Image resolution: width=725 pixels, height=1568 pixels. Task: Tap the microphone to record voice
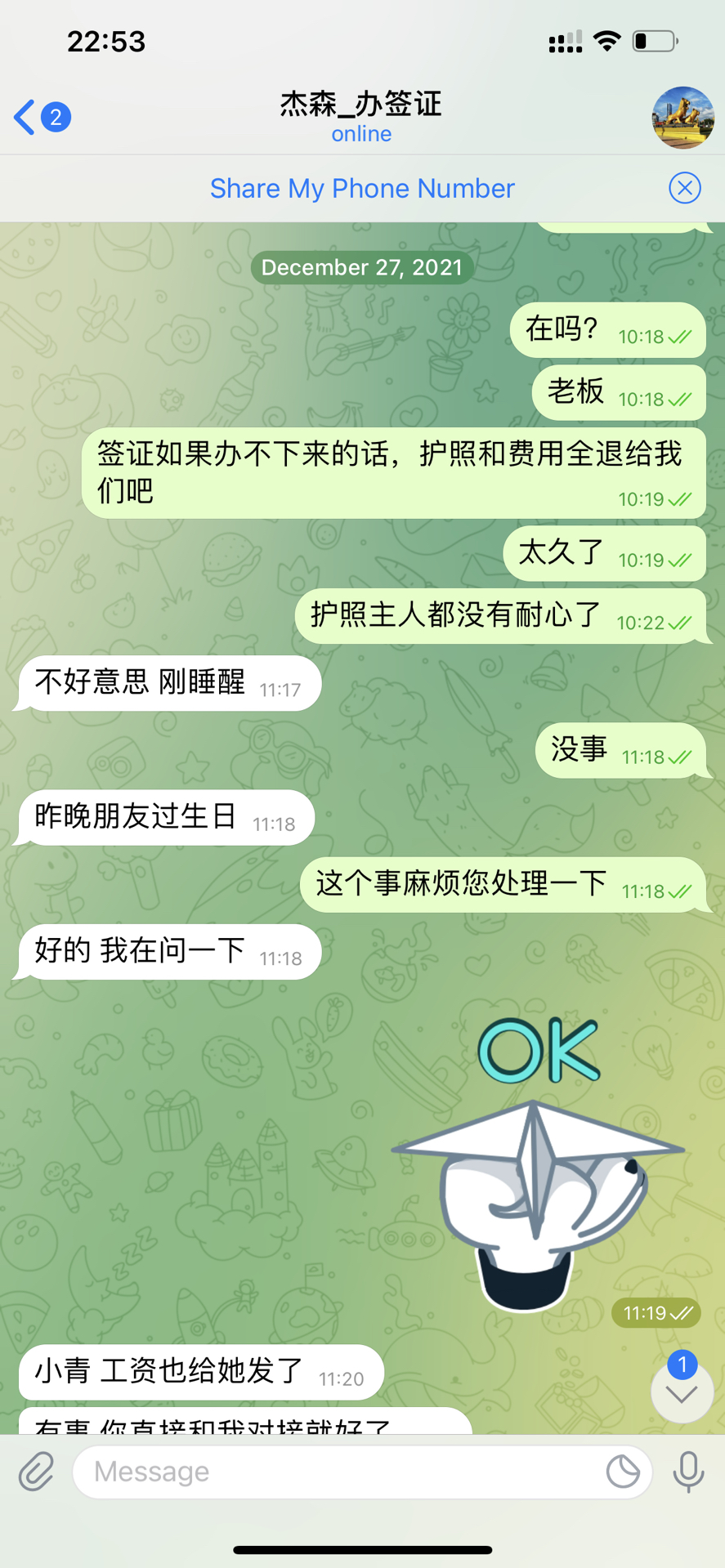coord(688,1472)
